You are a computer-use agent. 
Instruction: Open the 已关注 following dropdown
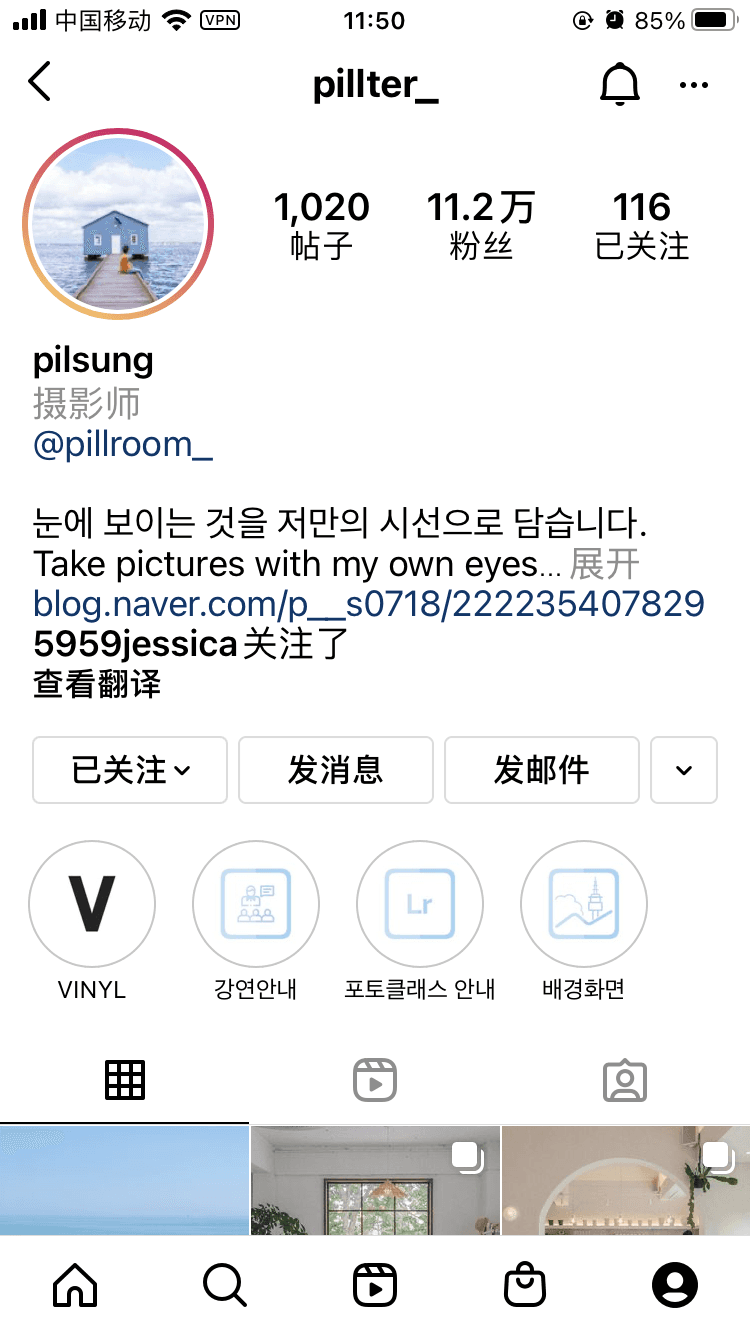(x=130, y=770)
